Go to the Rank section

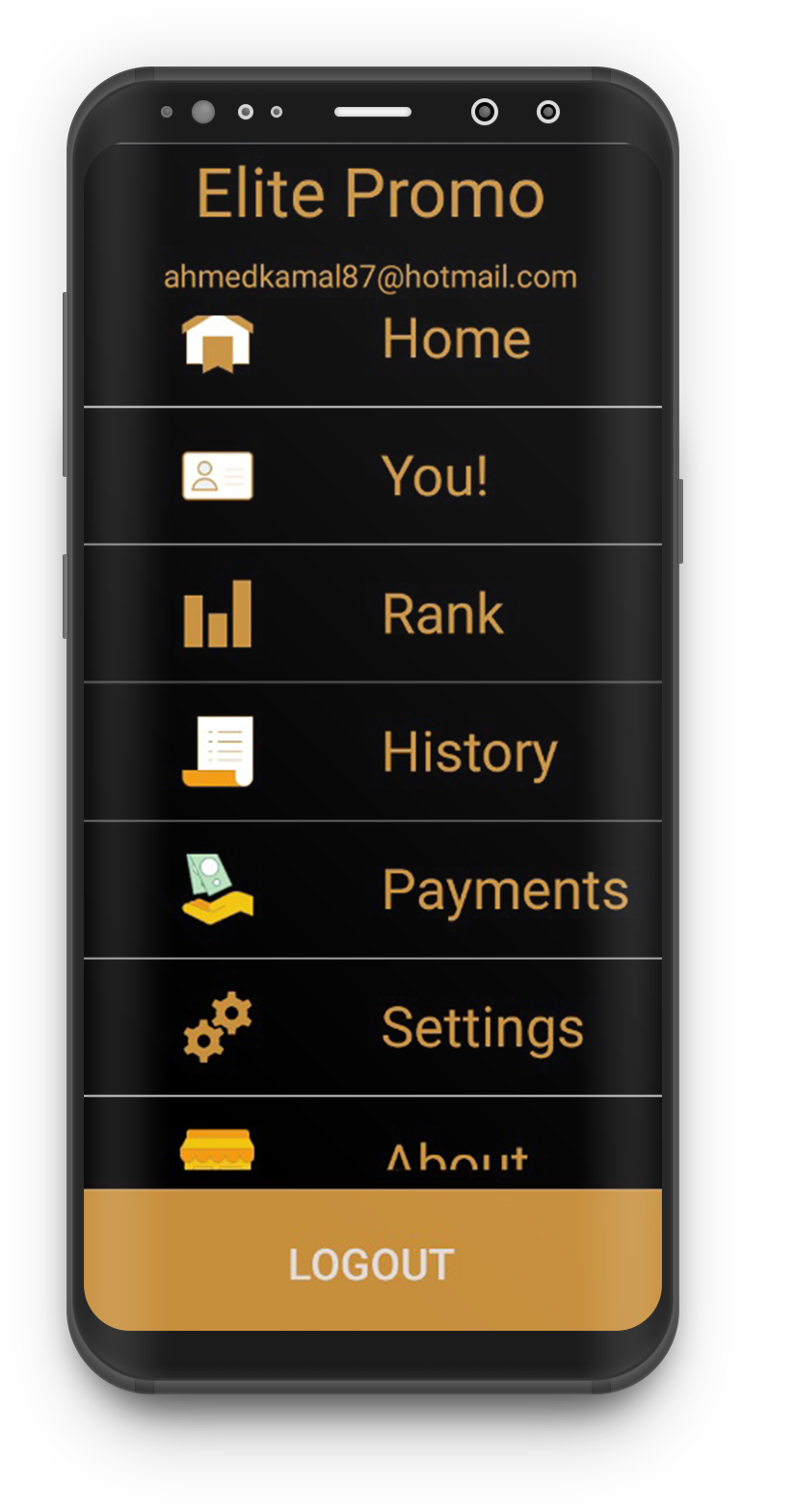[x=373, y=614]
